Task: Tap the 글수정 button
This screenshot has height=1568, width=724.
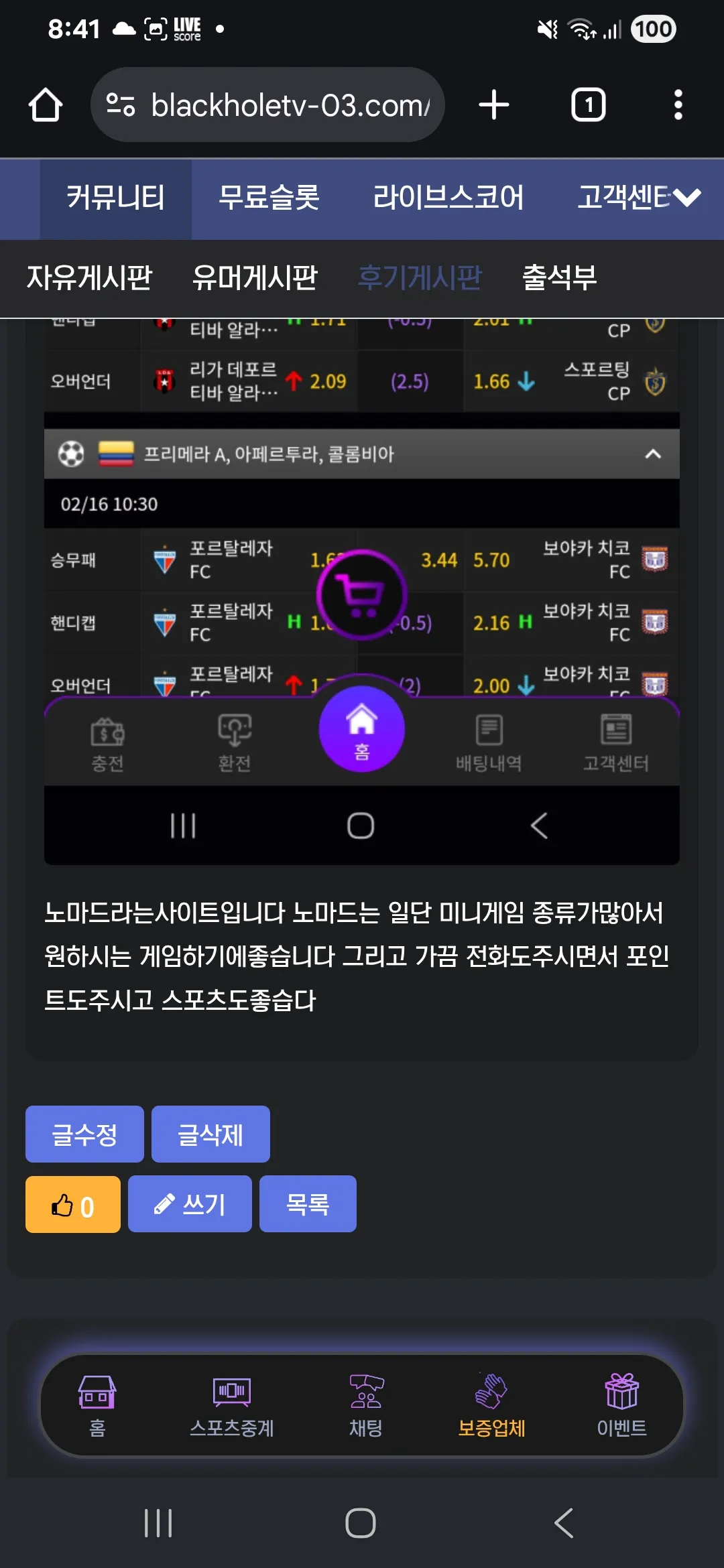Action: point(84,1134)
